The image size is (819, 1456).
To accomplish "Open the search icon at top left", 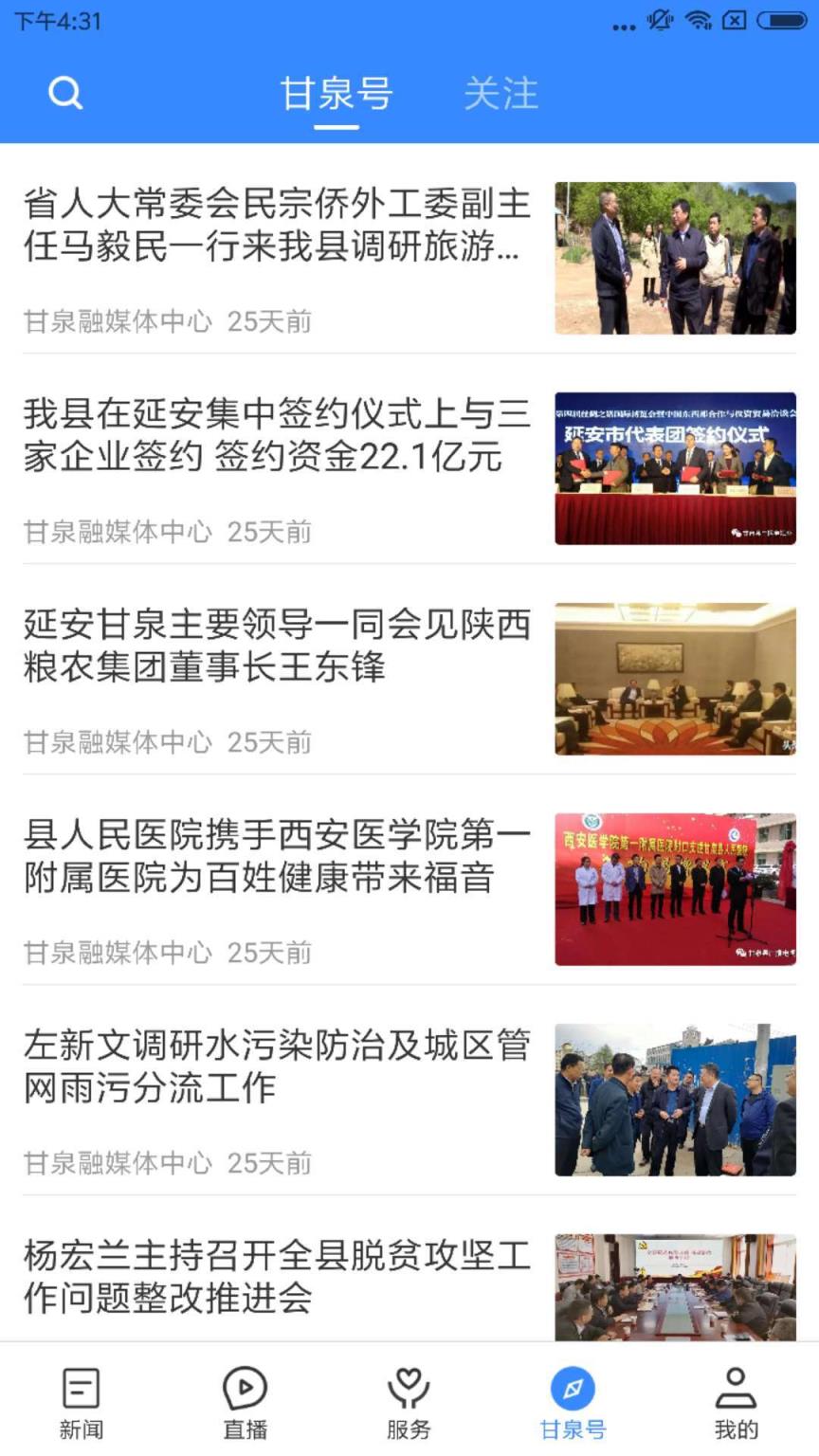I will [64, 92].
